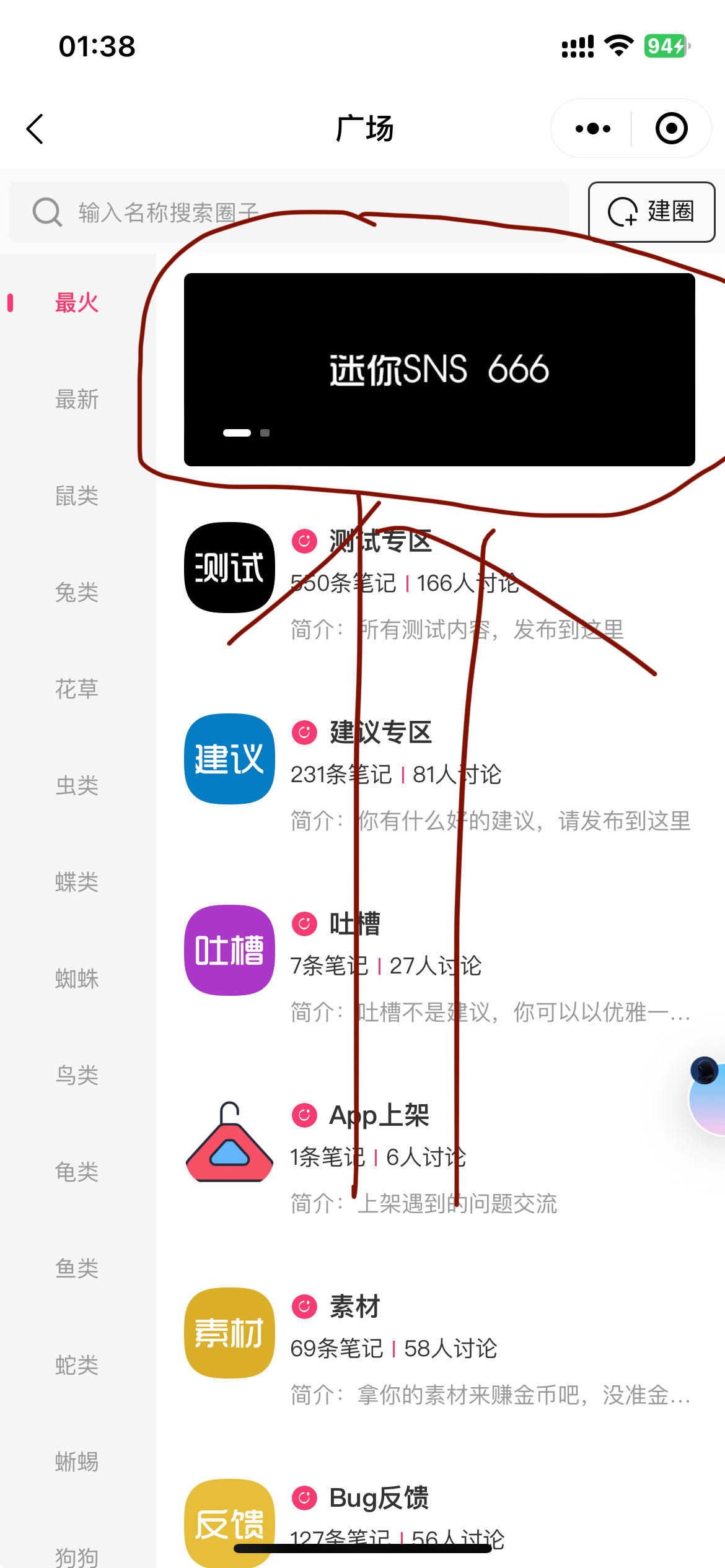
Task: Choose the 鸟类 category
Action: point(77,1076)
